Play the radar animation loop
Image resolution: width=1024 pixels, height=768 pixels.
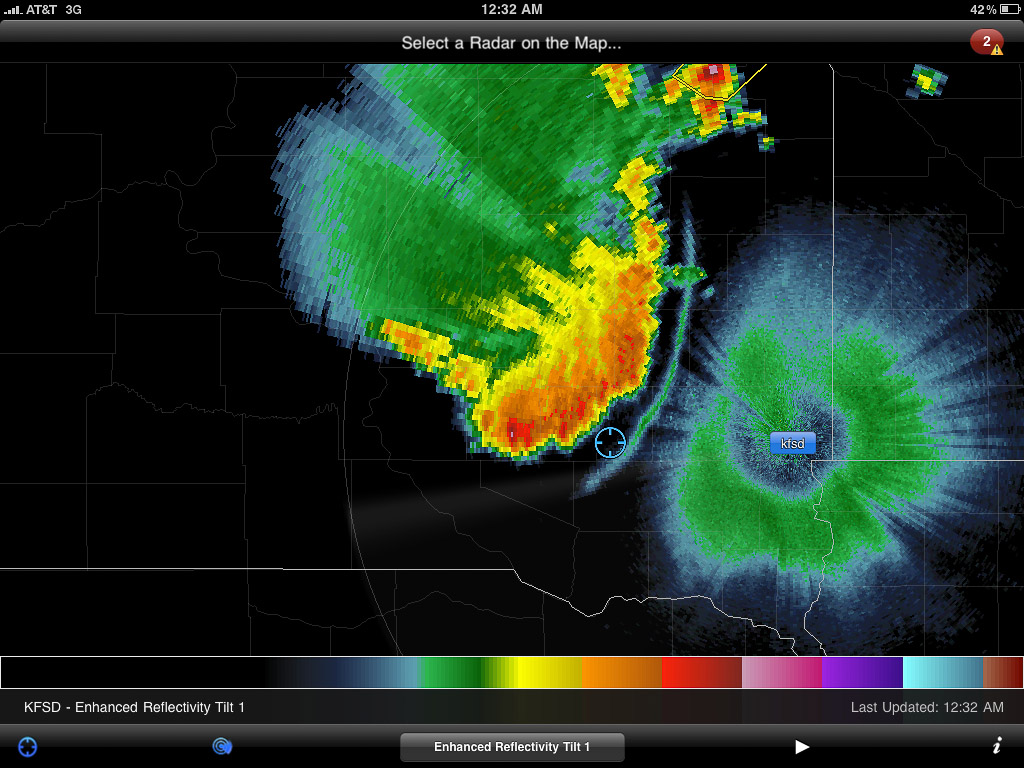pos(802,746)
